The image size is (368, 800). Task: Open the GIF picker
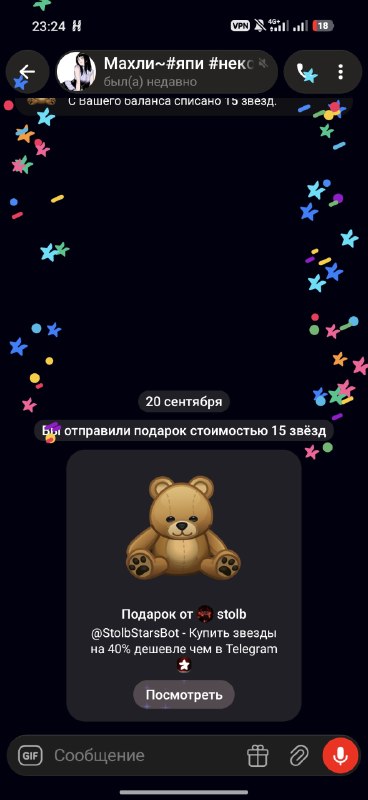(31, 755)
